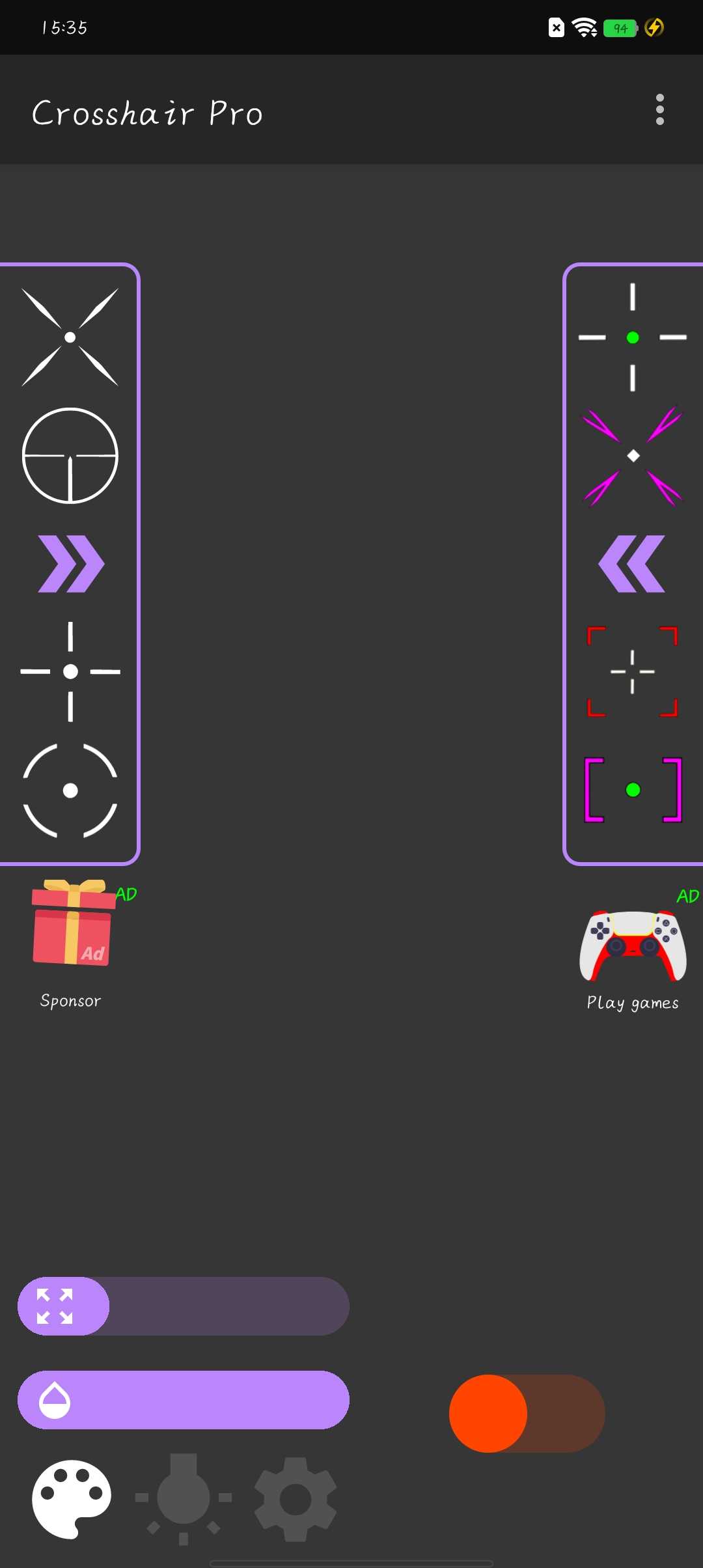Select the white X-shaped crosshair with dot
This screenshot has width=703, height=1568.
(70, 337)
